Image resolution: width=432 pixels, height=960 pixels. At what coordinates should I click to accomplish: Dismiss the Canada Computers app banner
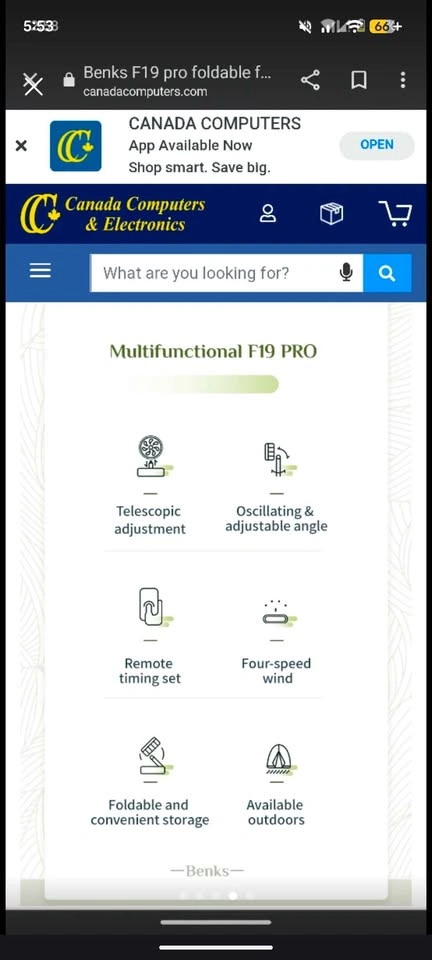[x=21, y=146]
